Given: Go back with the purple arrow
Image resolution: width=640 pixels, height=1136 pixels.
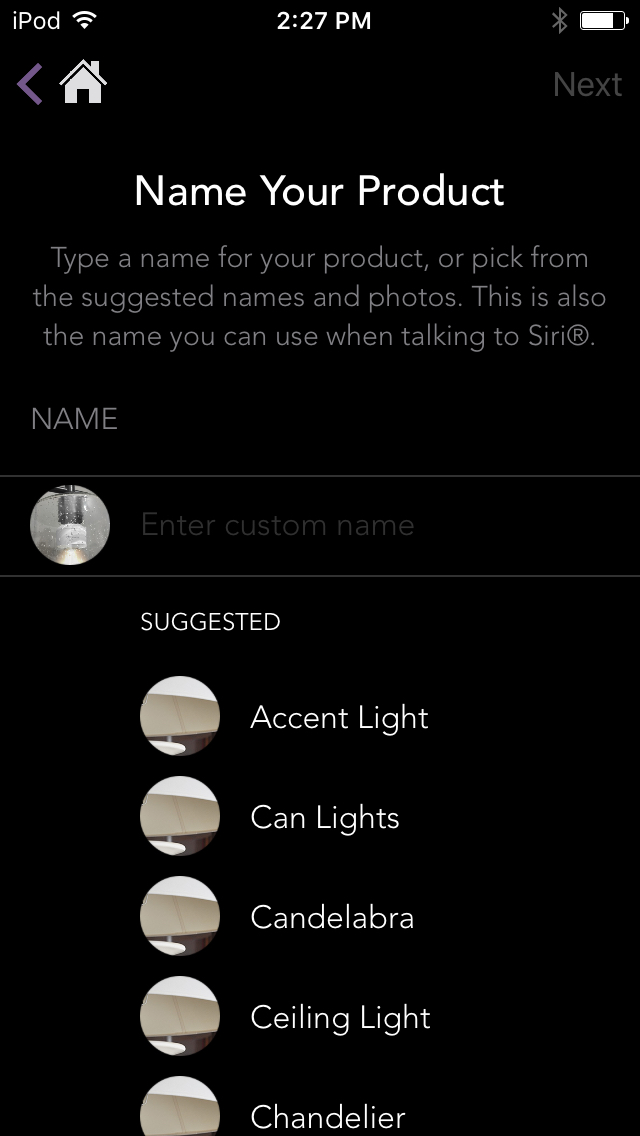Looking at the screenshot, I should coord(30,84).
